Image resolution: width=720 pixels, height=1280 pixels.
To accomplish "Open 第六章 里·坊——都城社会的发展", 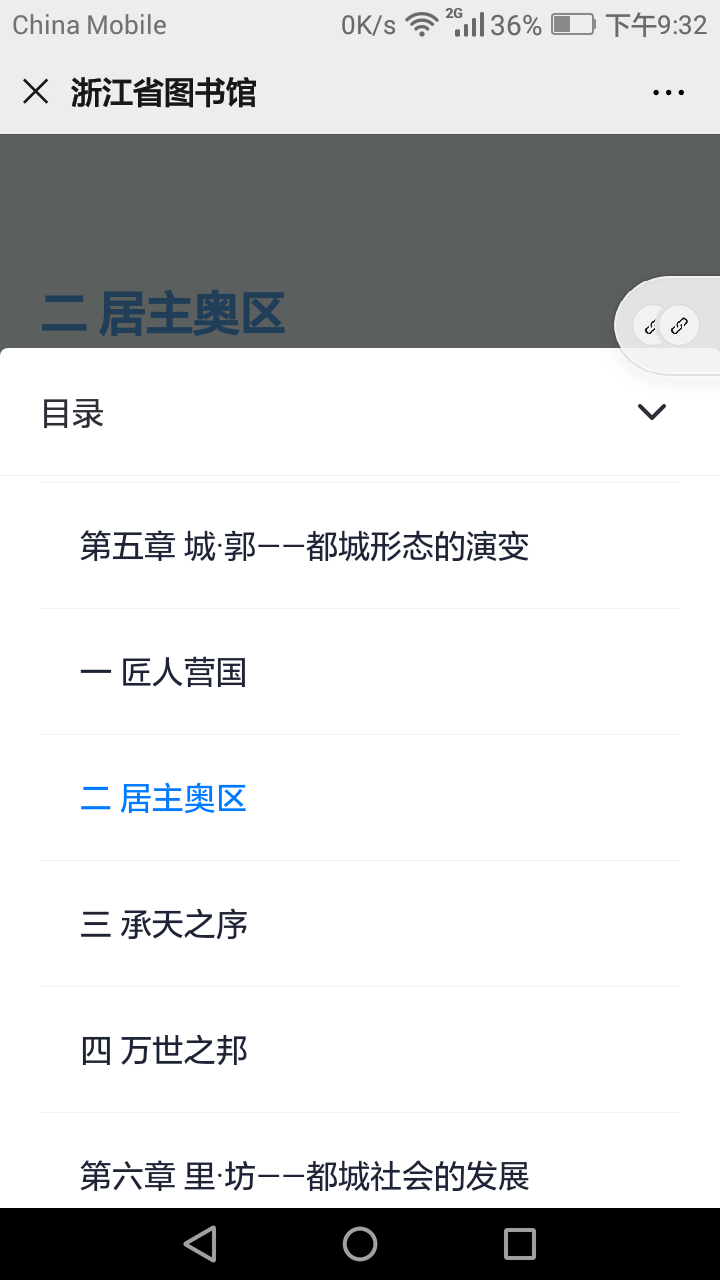I will point(304,1176).
